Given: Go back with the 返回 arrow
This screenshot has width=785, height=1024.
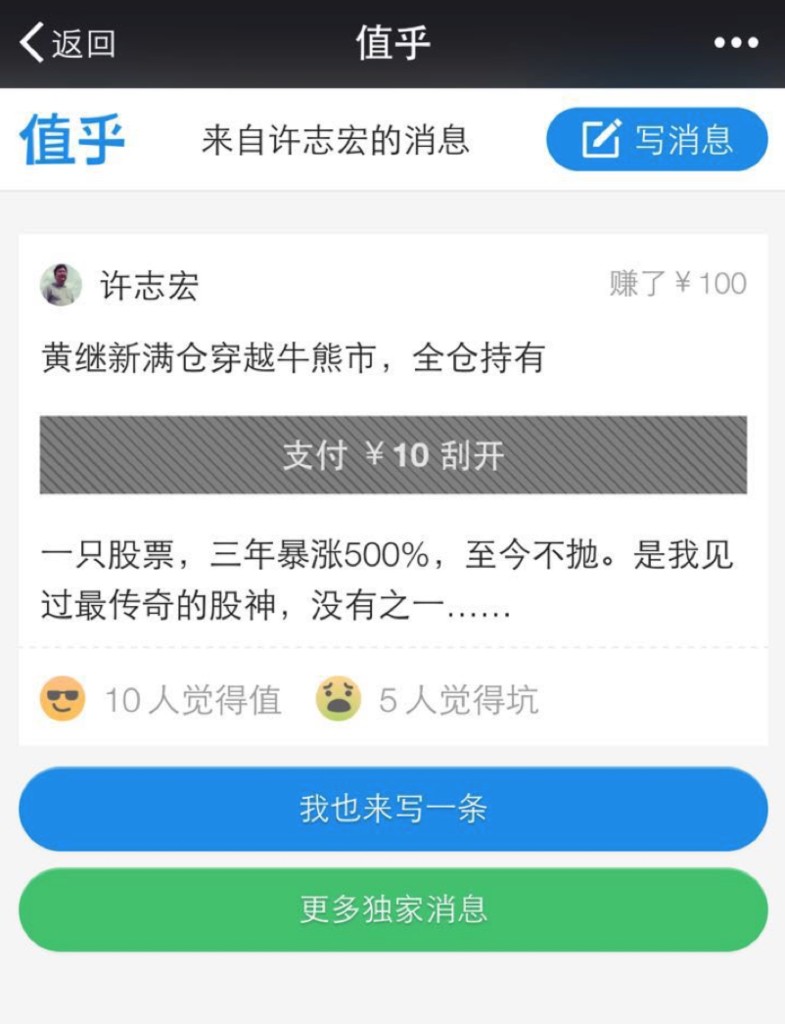Looking at the screenshot, I should click(66, 43).
